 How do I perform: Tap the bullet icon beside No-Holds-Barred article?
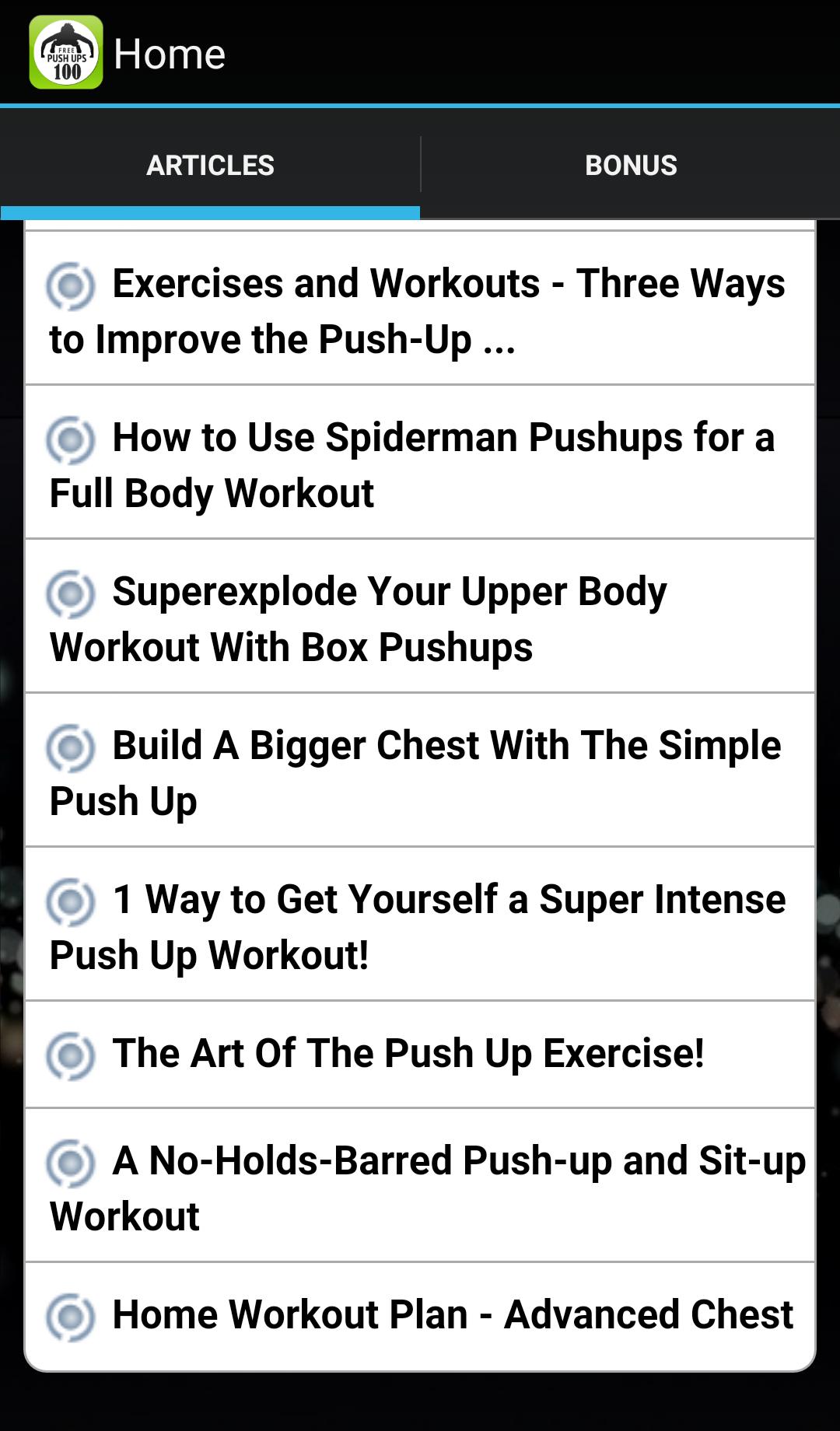(x=72, y=1160)
